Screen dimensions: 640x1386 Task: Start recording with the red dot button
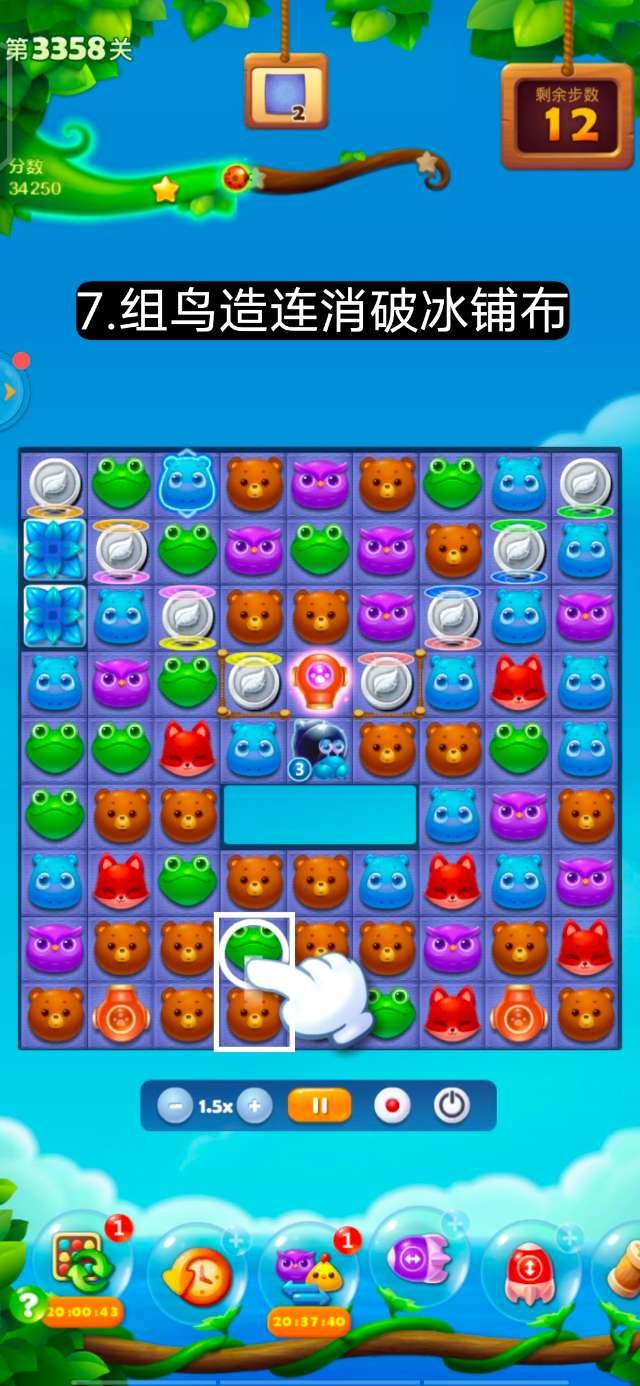click(392, 1106)
